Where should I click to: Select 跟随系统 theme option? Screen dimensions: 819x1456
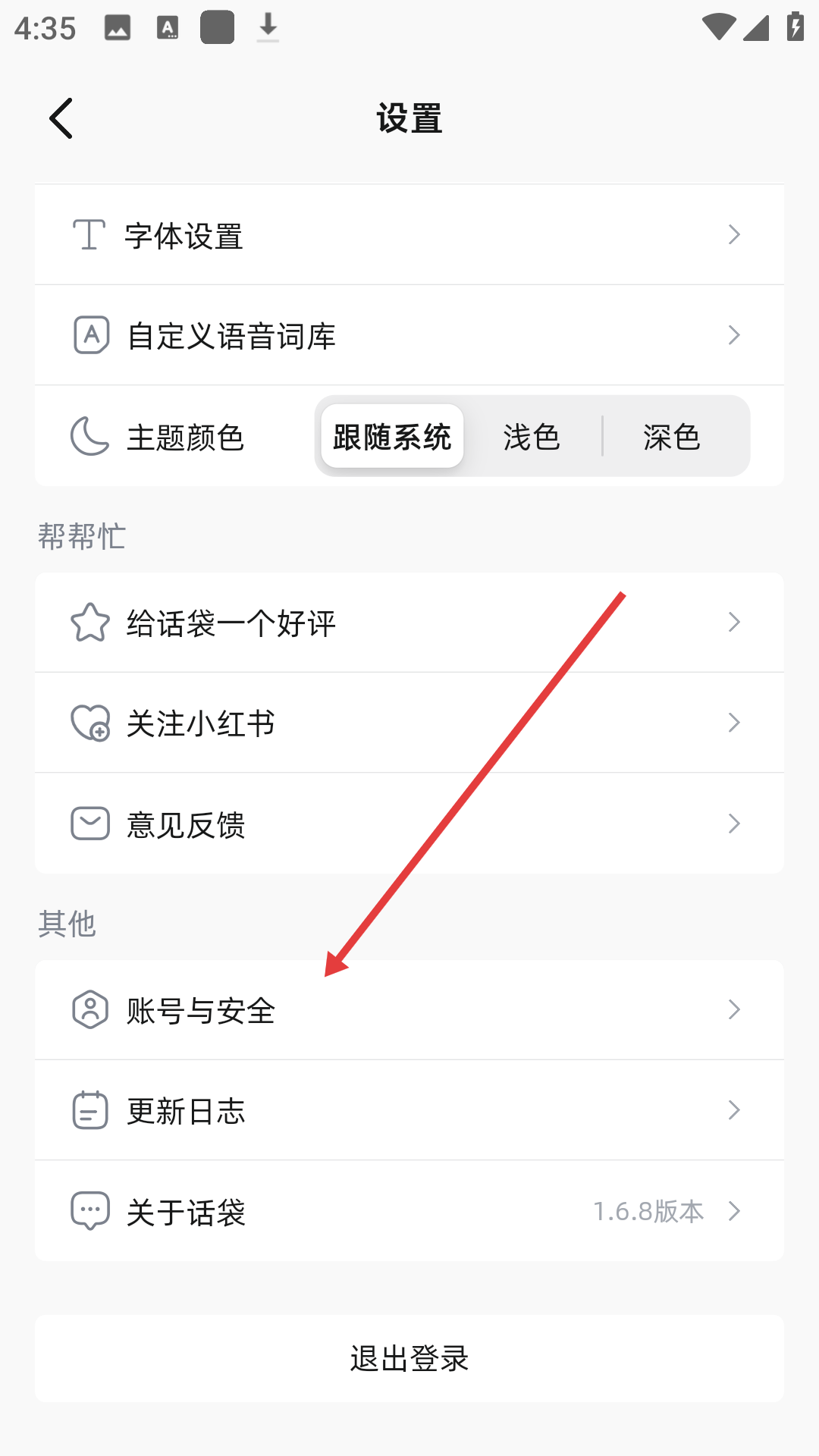(x=392, y=437)
